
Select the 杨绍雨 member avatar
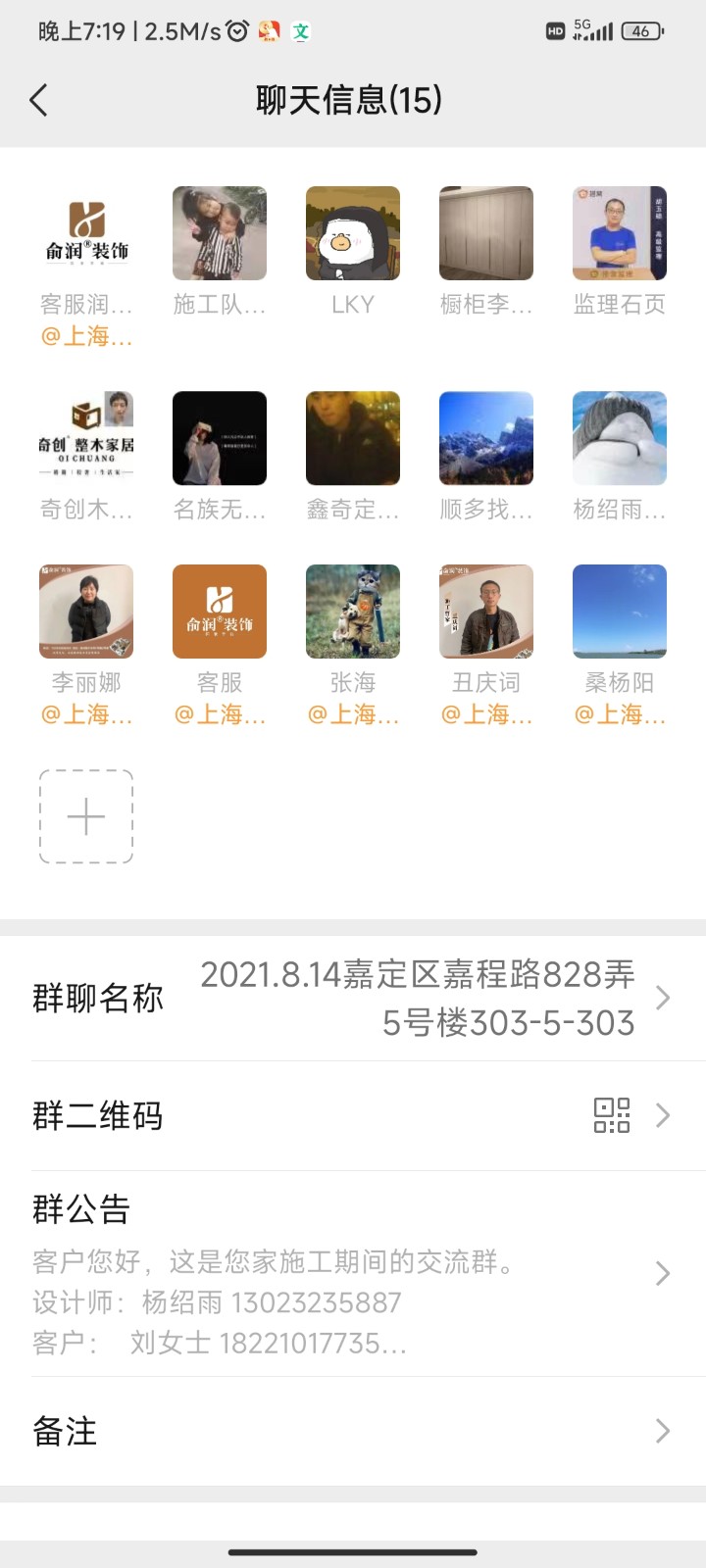(620, 438)
